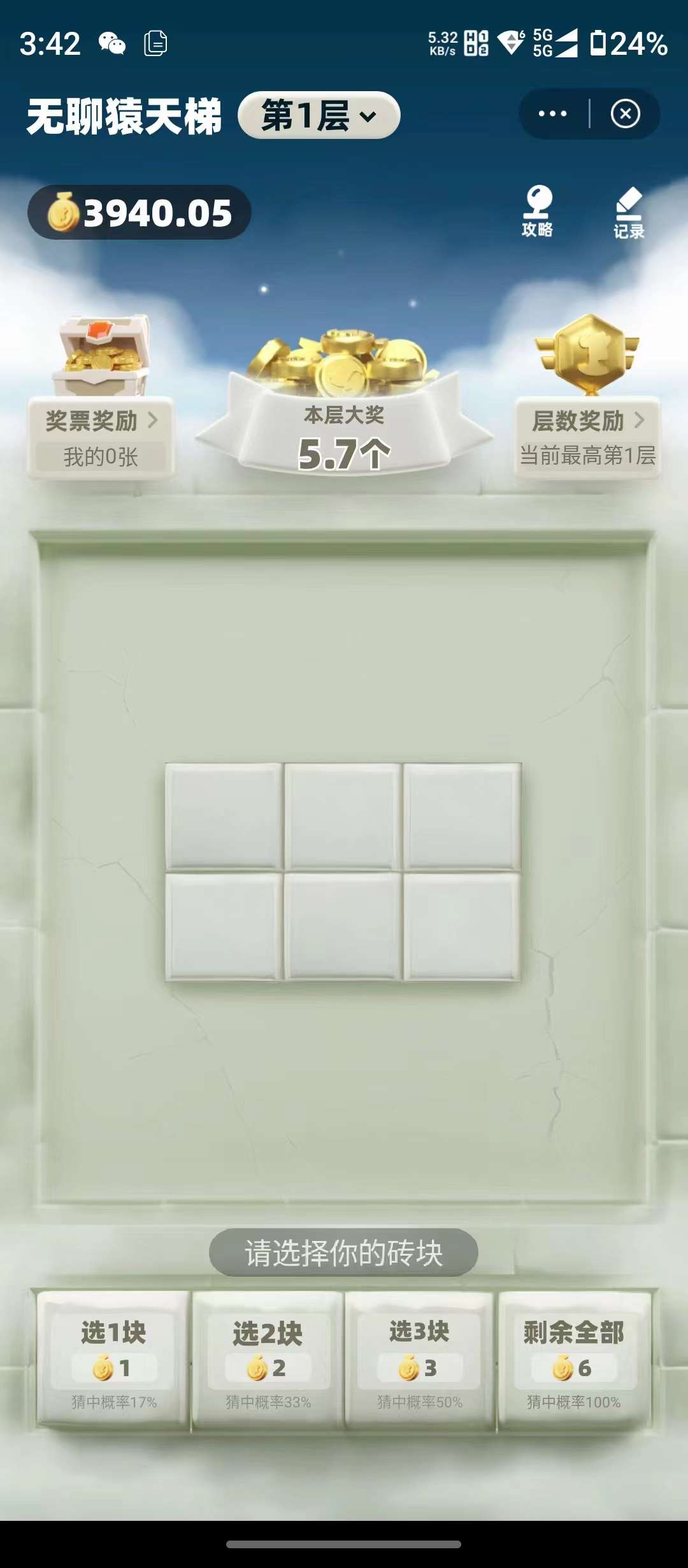
Task: Select the top-right brick
Action: tap(462, 817)
